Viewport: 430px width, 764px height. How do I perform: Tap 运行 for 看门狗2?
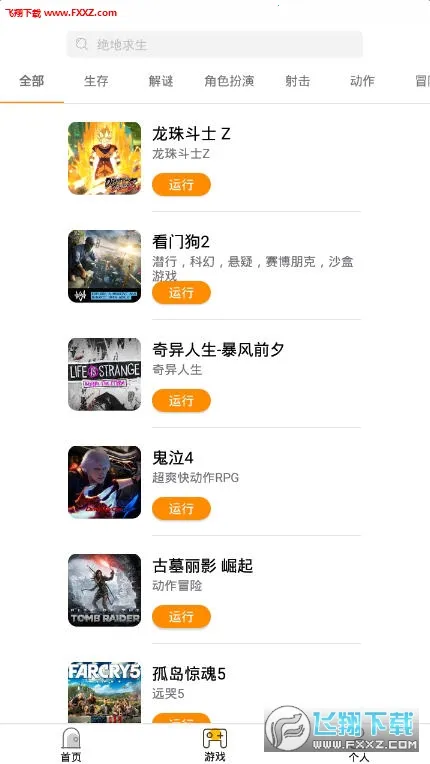pos(181,293)
